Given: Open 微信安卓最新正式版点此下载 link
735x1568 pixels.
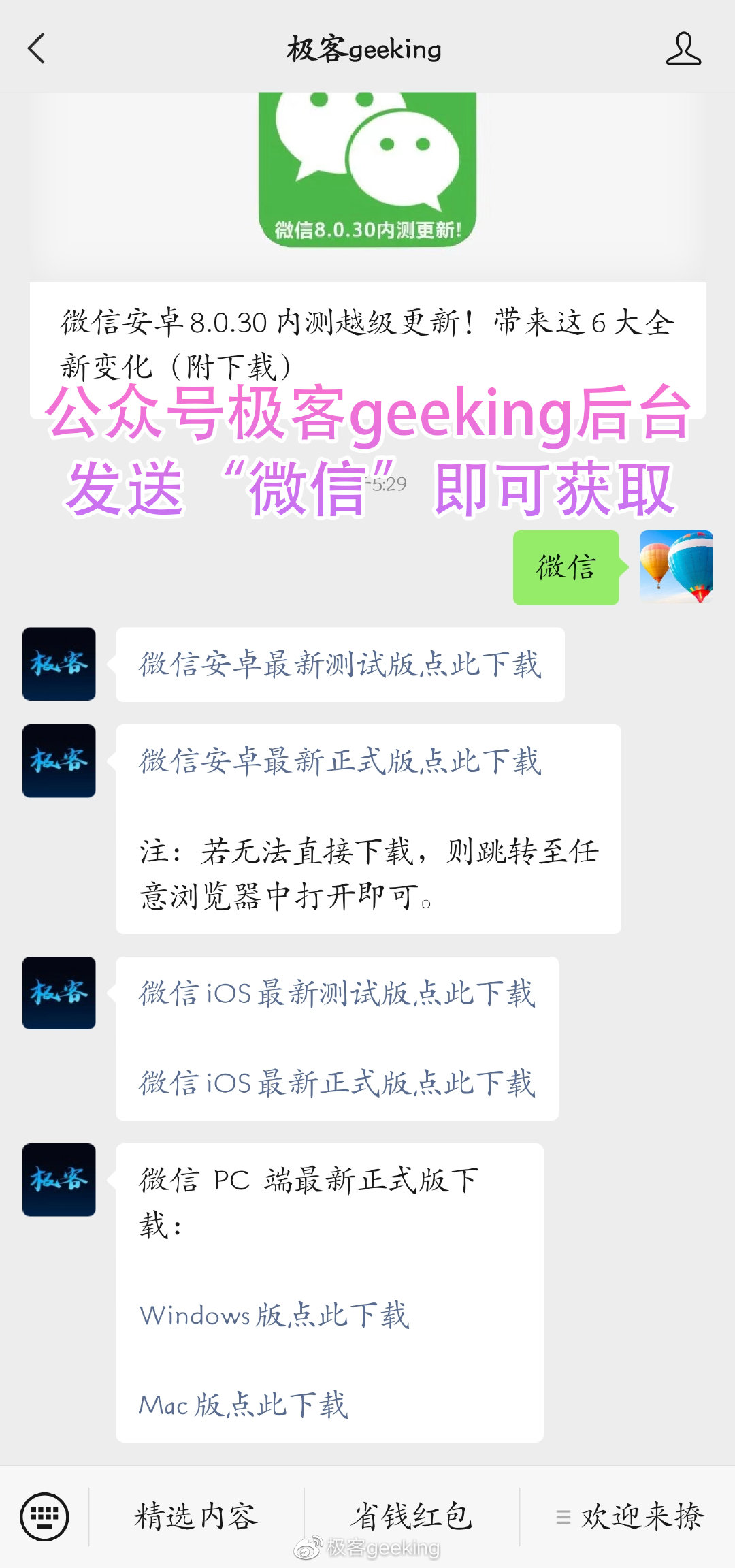Looking at the screenshot, I should pos(340,761).
